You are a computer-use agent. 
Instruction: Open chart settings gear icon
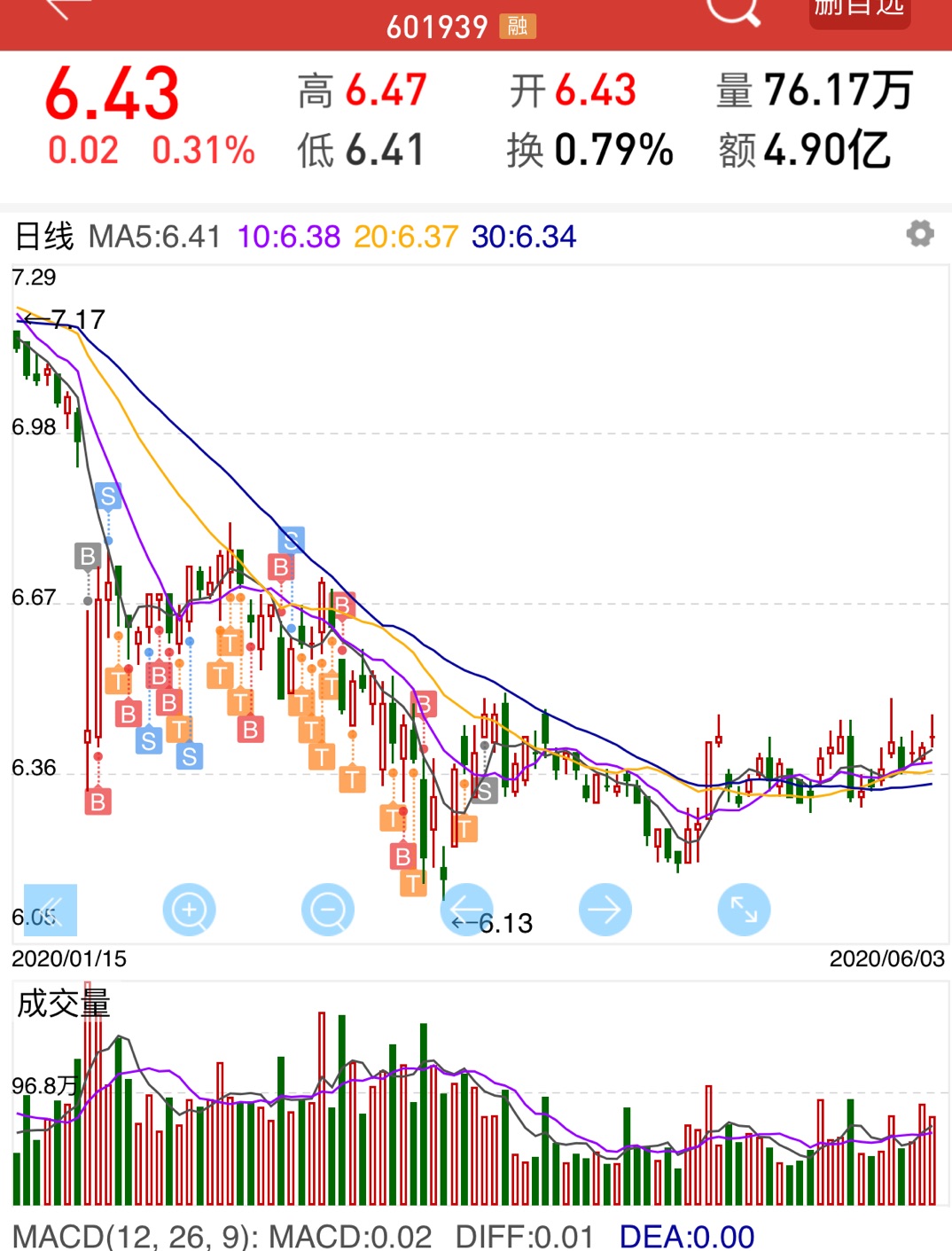pos(920,234)
